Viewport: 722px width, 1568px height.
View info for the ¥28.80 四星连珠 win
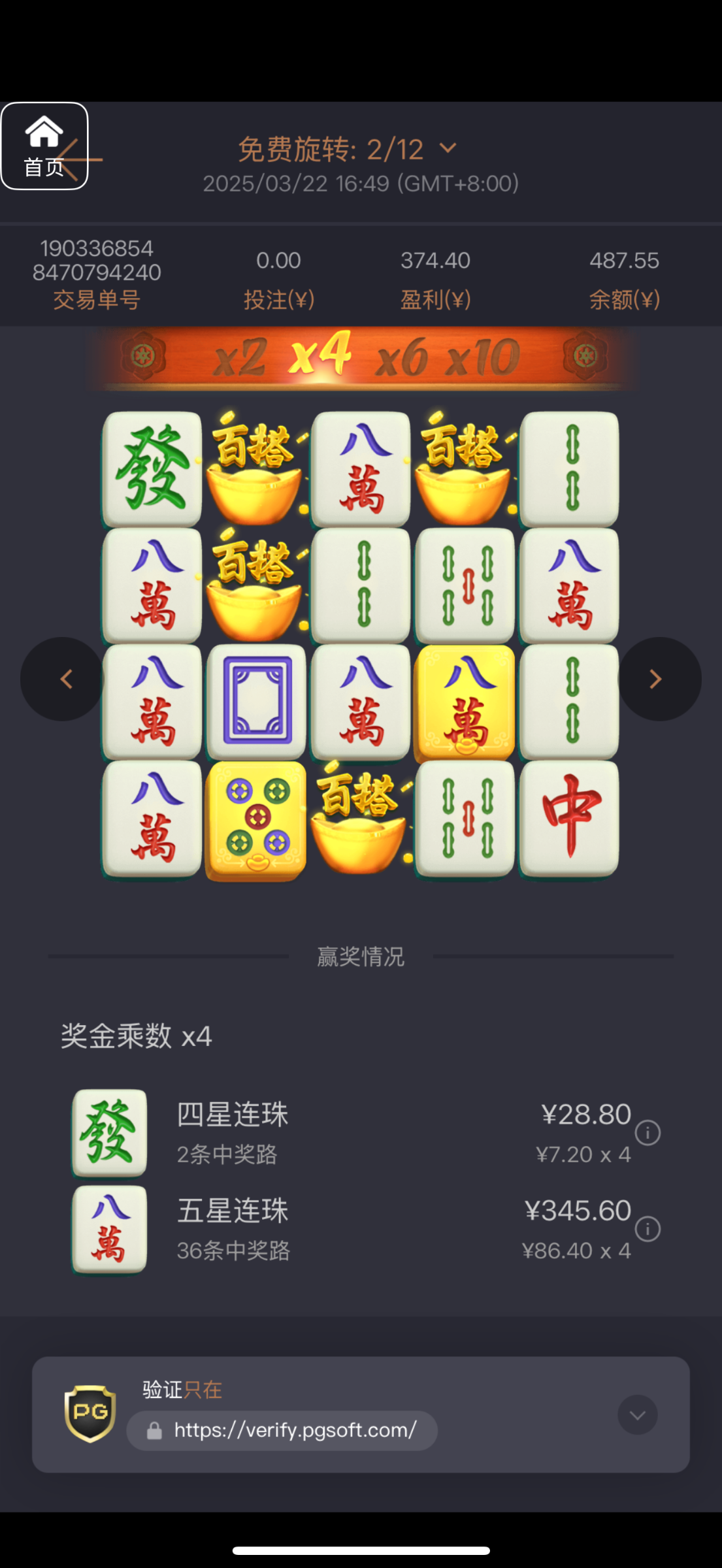pos(648,1132)
